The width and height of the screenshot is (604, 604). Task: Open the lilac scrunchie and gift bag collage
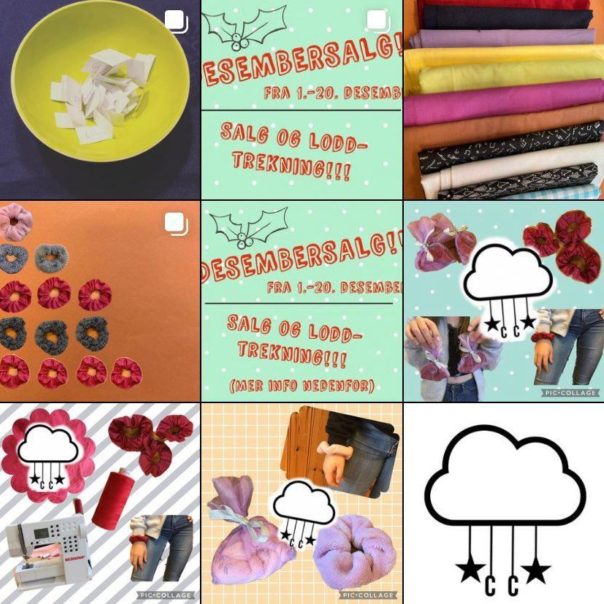(301, 503)
